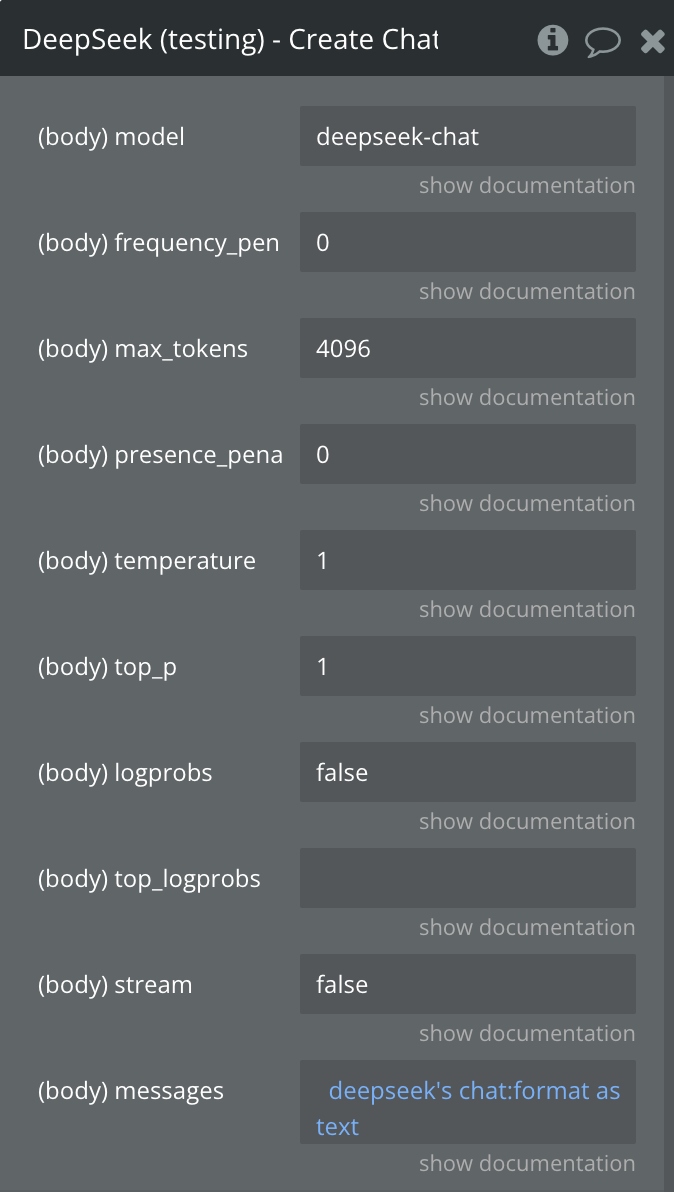Edit the temperature value field

(x=467, y=560)
